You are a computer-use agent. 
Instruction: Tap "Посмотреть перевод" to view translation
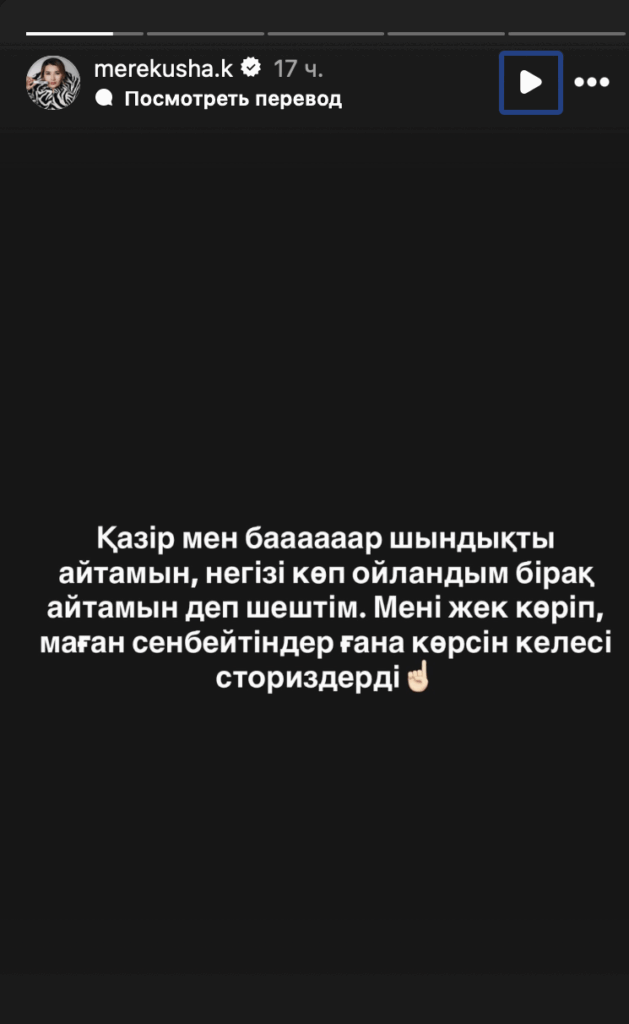232,99
